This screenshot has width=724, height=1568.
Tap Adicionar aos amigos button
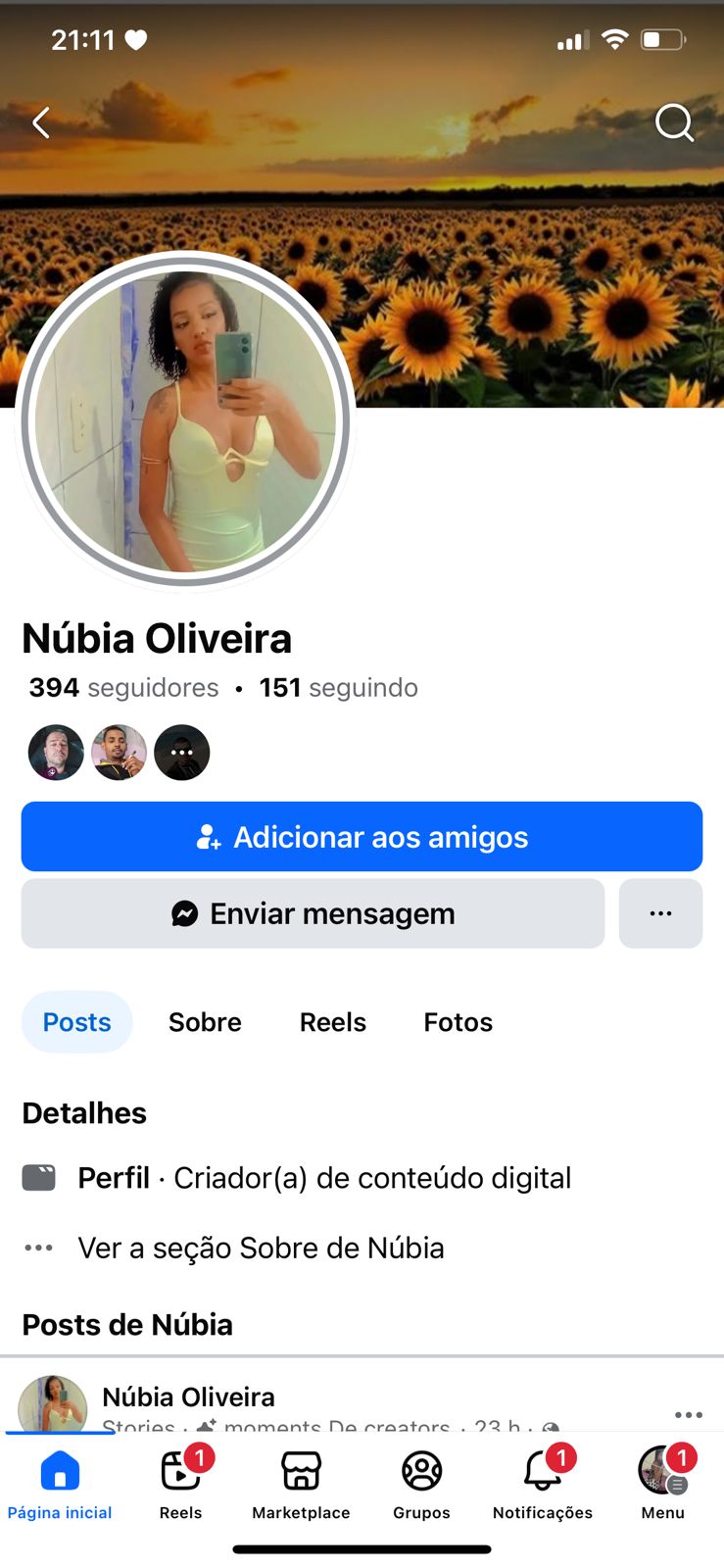click(x=362, y=837)
